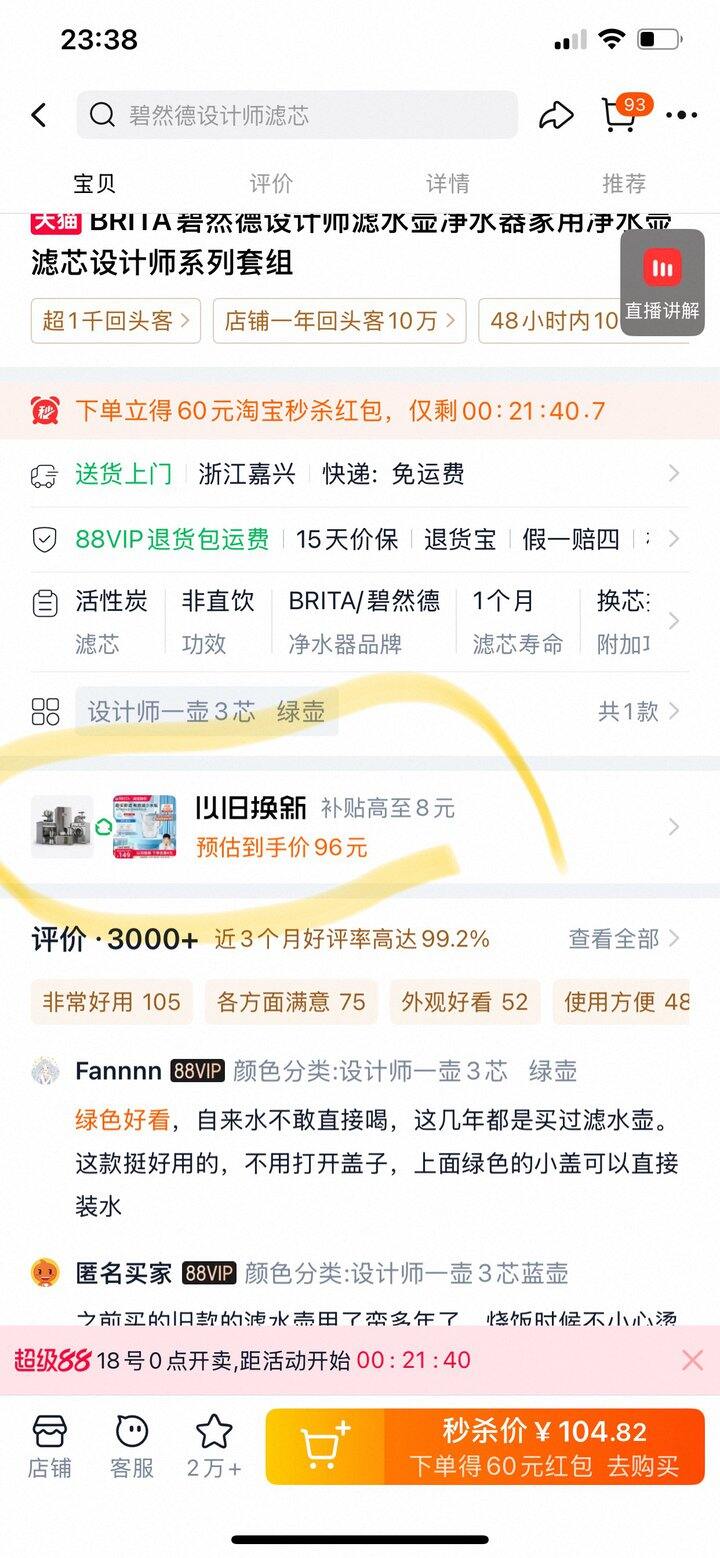Share this product
720x1558 pixels.
point(556,116)
